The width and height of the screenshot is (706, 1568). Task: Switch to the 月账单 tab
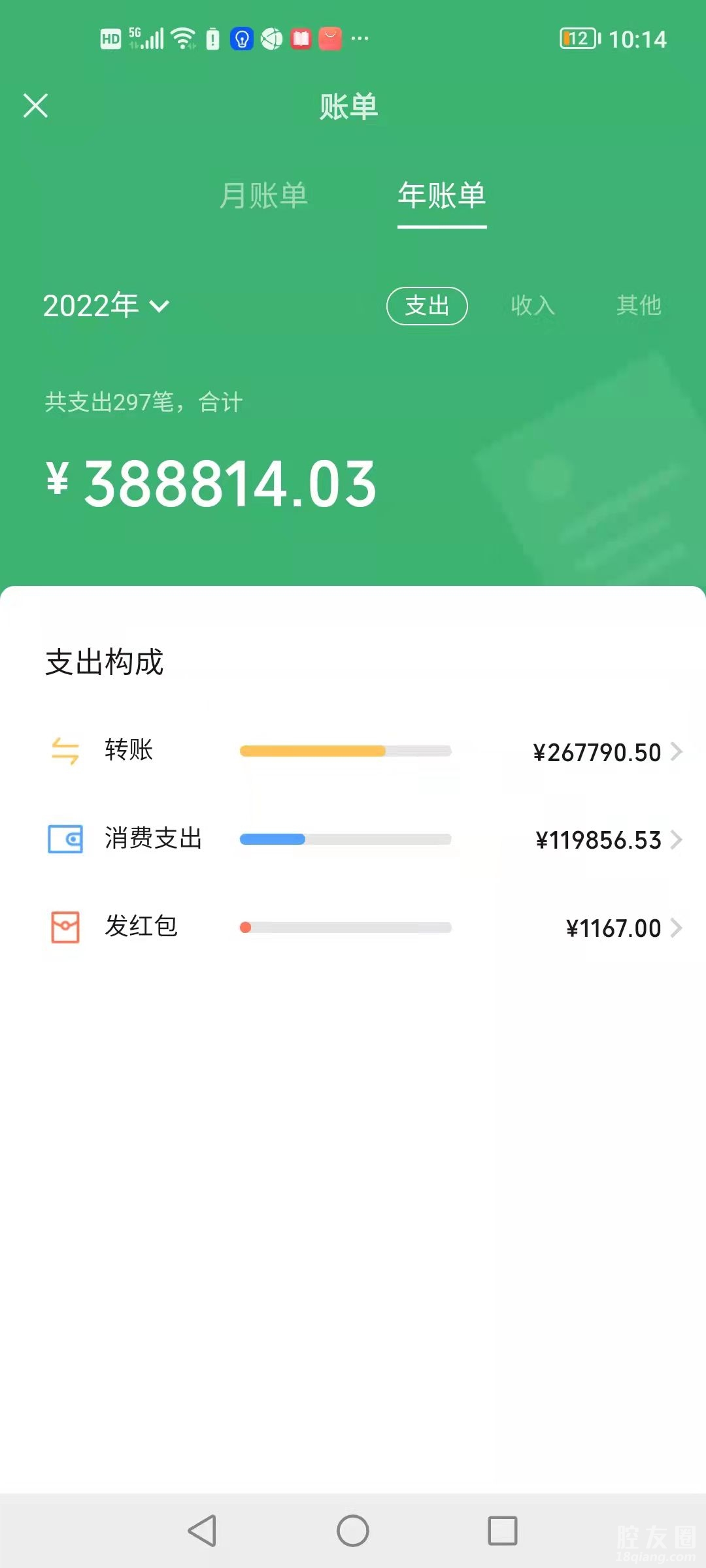click(x=263, y=195)
